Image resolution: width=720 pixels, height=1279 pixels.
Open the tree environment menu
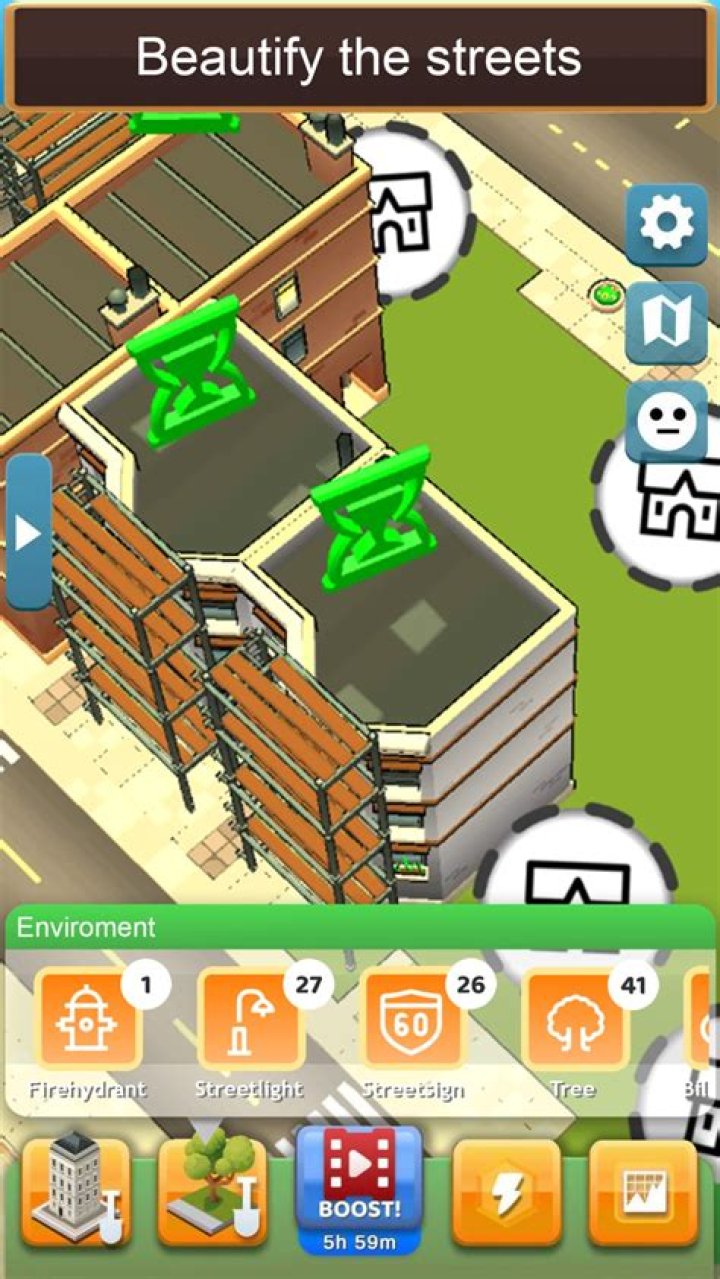(x=212, y=1192)
